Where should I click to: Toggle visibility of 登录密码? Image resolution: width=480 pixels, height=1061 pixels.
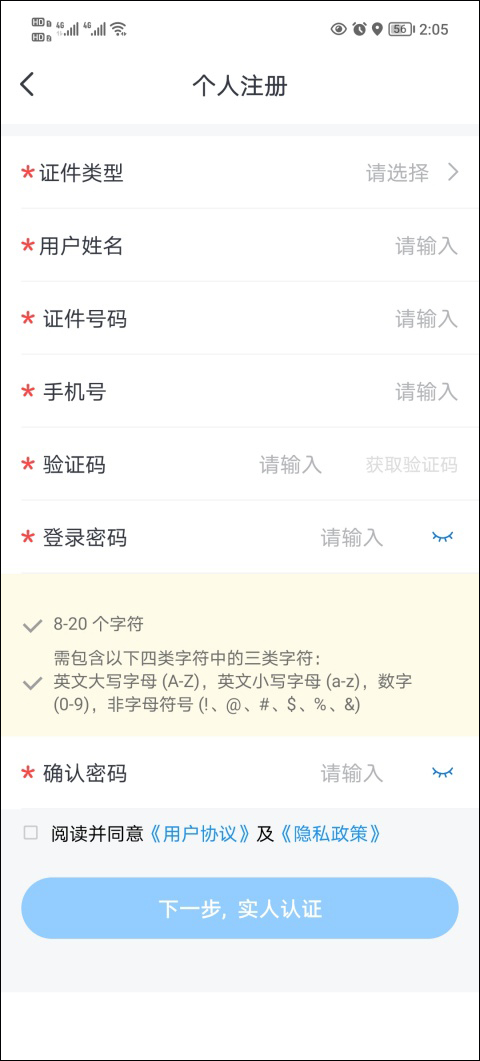(443, 538)
